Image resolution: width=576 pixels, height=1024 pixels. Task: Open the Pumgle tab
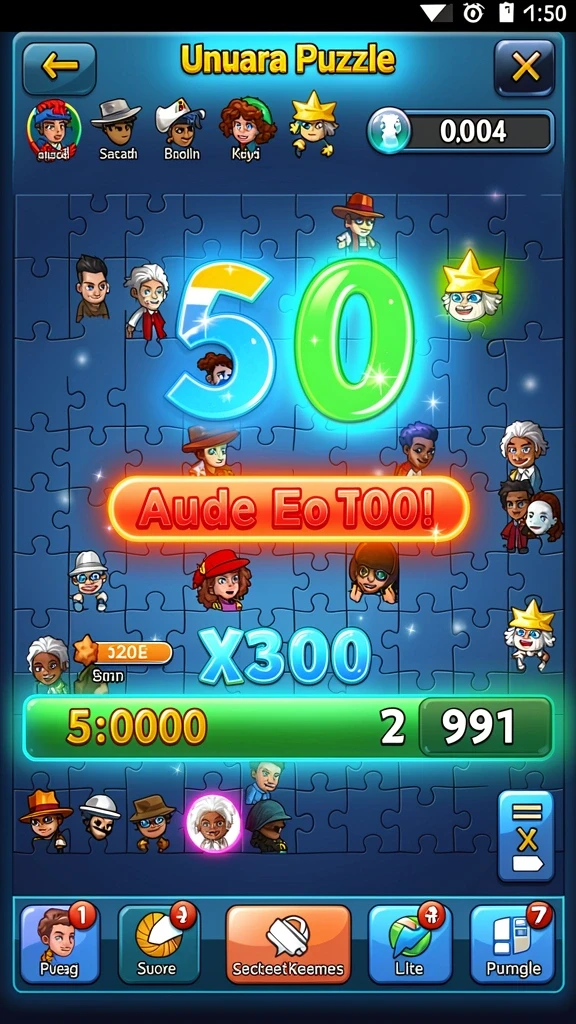pyautogui.click(x=512, y=943)
